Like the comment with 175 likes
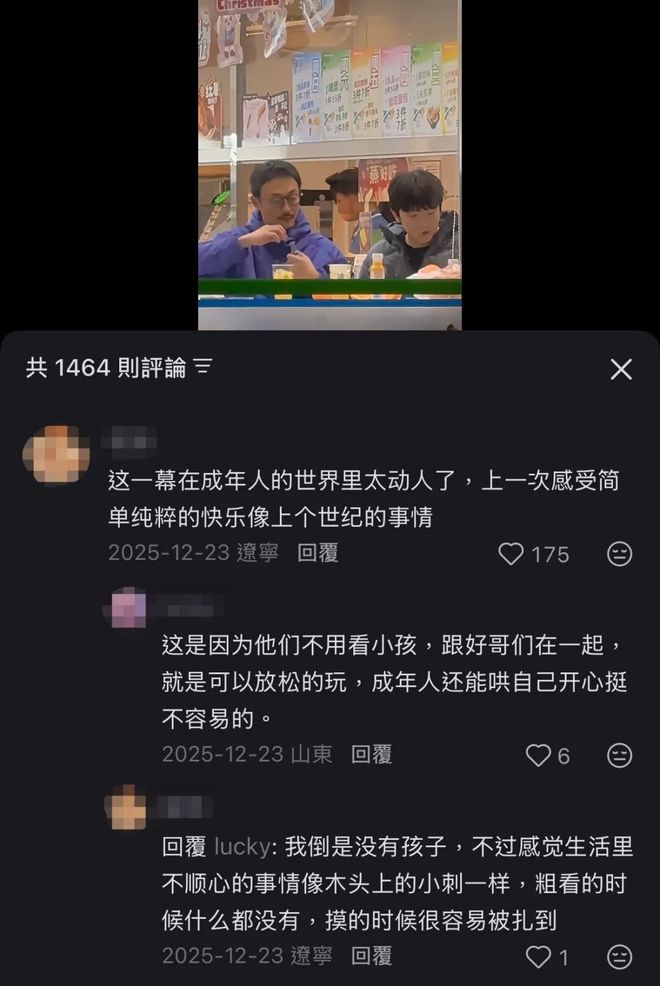 pos(511,554)
